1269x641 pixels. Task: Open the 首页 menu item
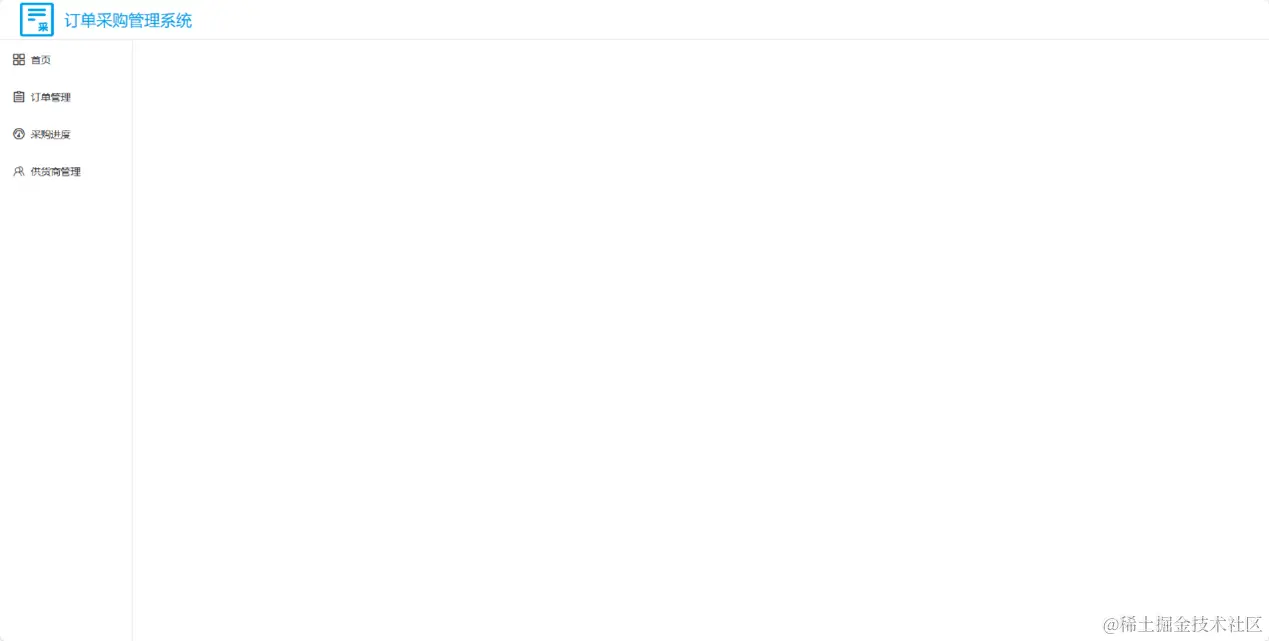(x=40, y=60)
